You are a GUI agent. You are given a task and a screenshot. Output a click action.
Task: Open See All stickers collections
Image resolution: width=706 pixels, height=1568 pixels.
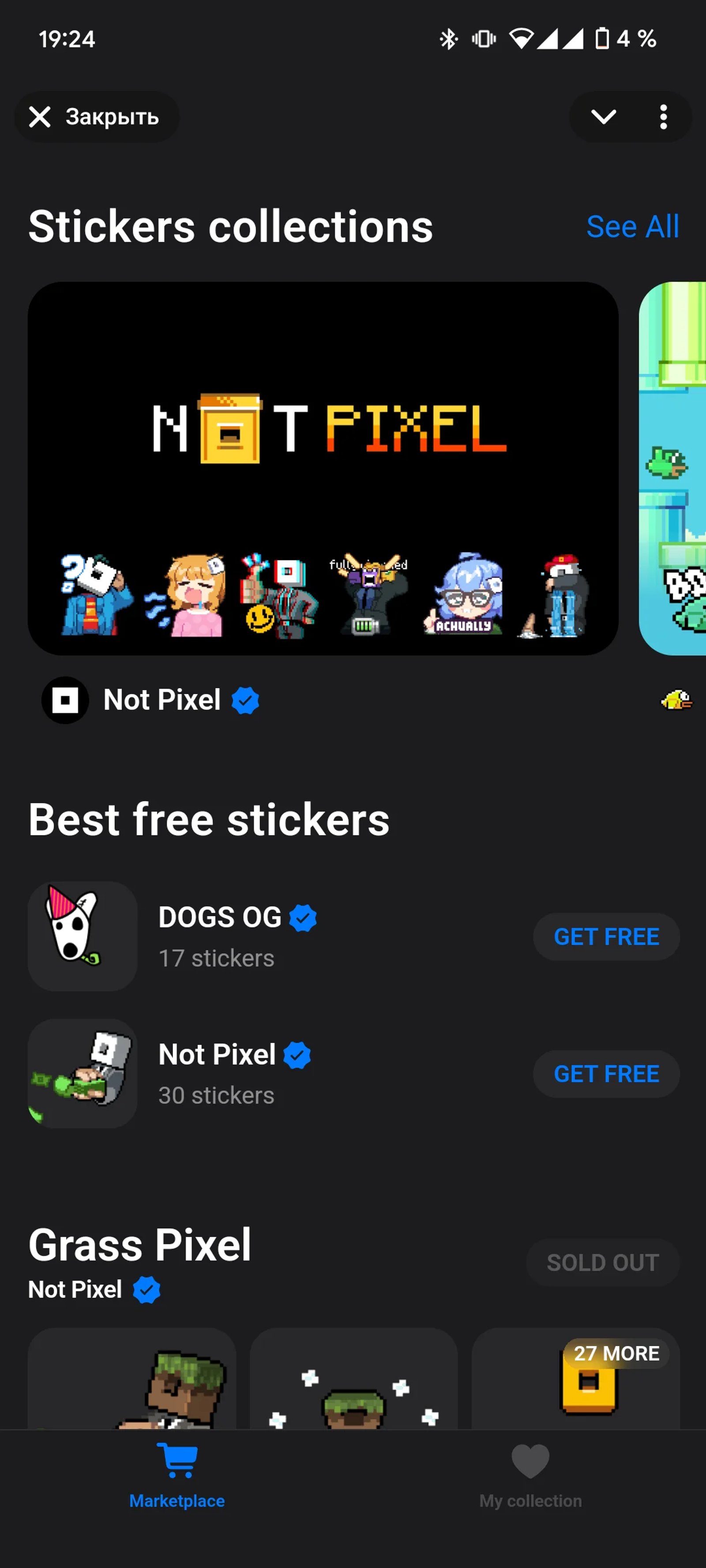(632, 226)
